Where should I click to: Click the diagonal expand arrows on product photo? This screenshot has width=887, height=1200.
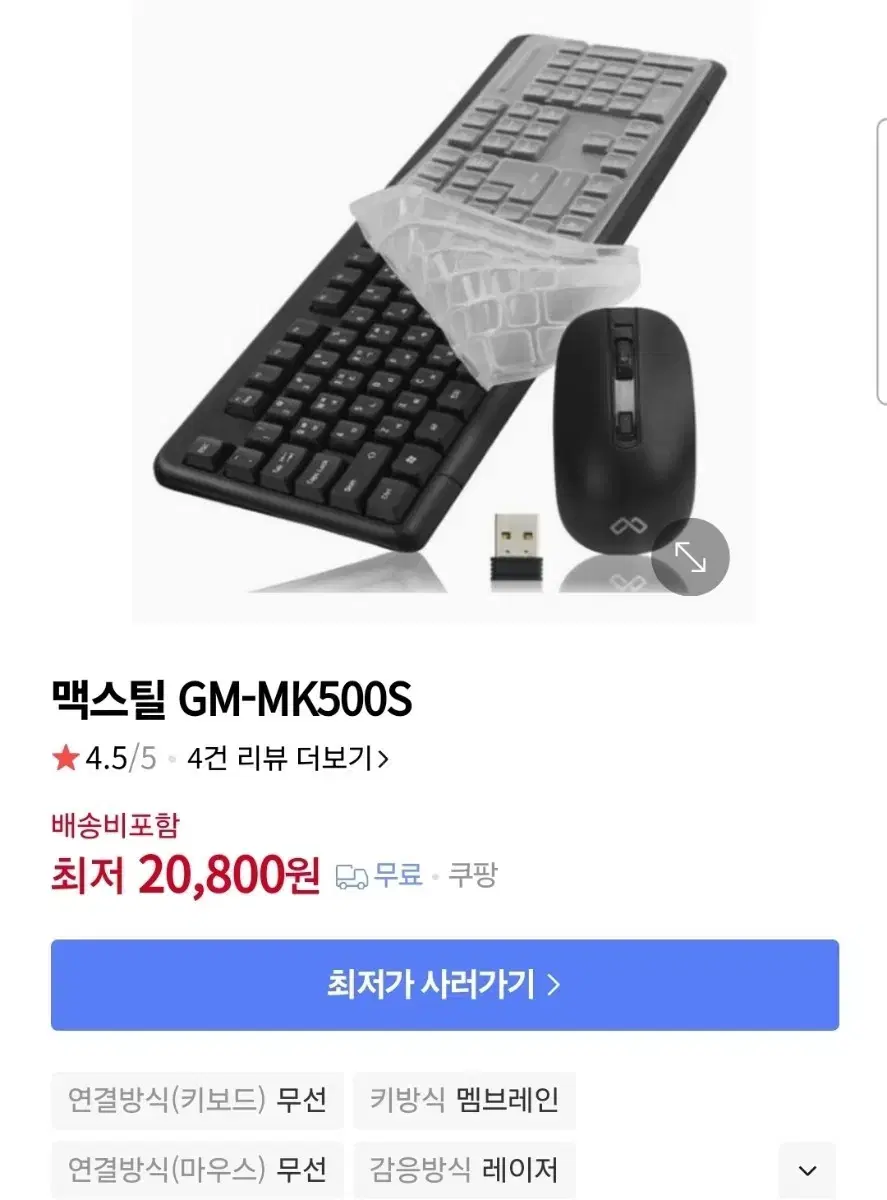coord(690,557)
